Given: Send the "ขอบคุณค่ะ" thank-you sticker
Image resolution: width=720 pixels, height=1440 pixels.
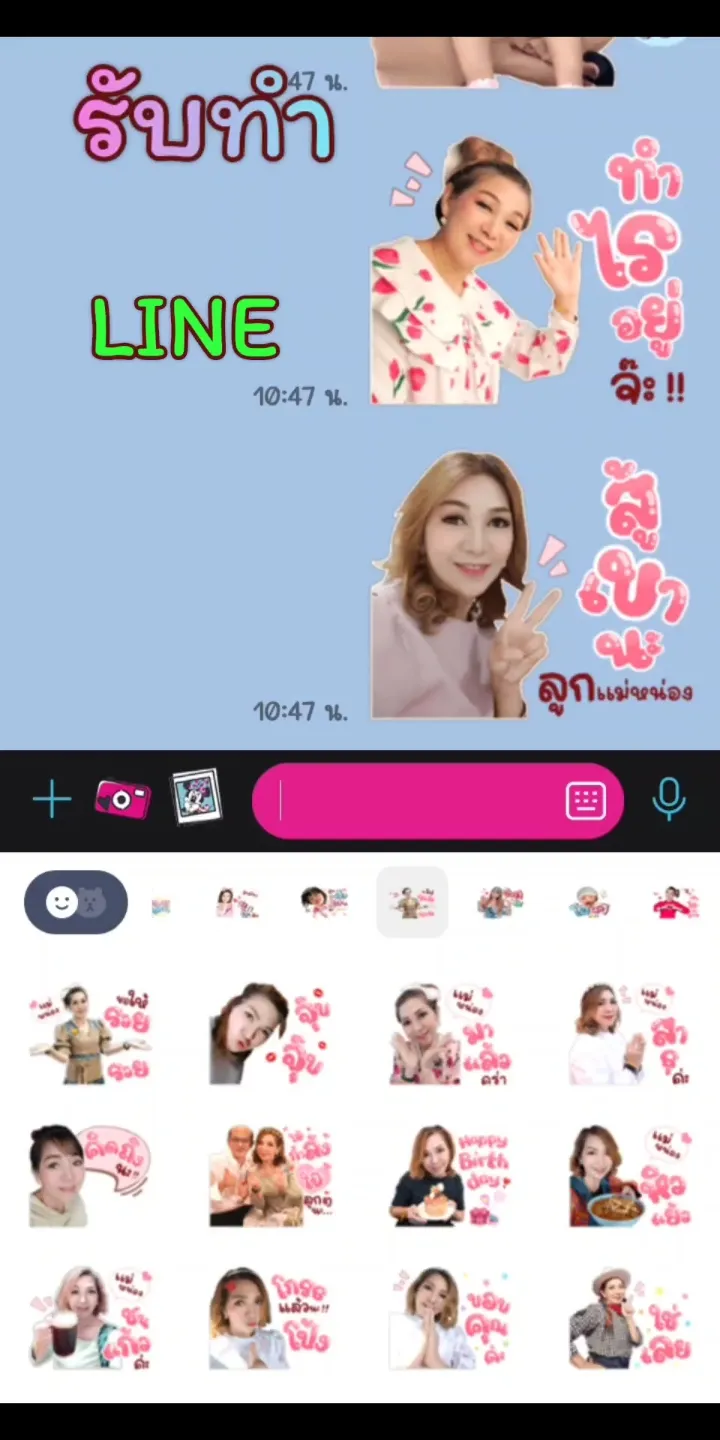Looking at the screenshot, I should coord(450,1318).
